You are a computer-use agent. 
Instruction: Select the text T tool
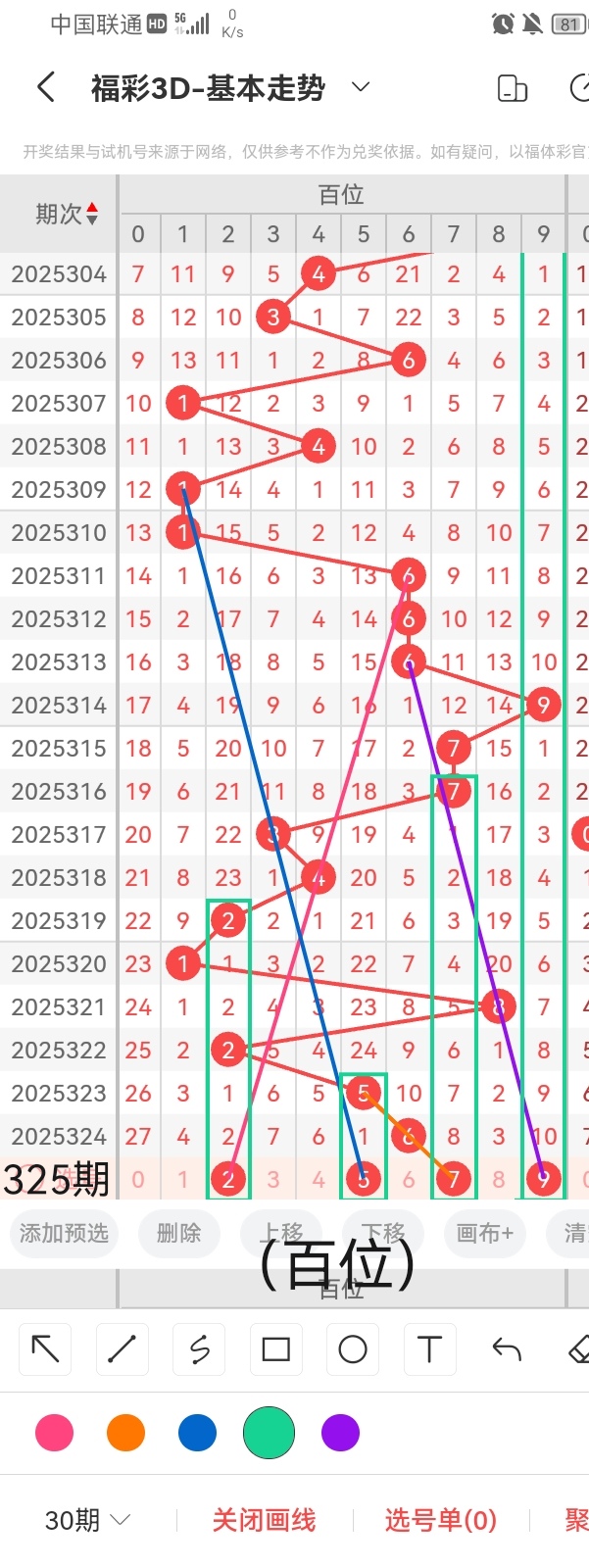pos(429,1349)
